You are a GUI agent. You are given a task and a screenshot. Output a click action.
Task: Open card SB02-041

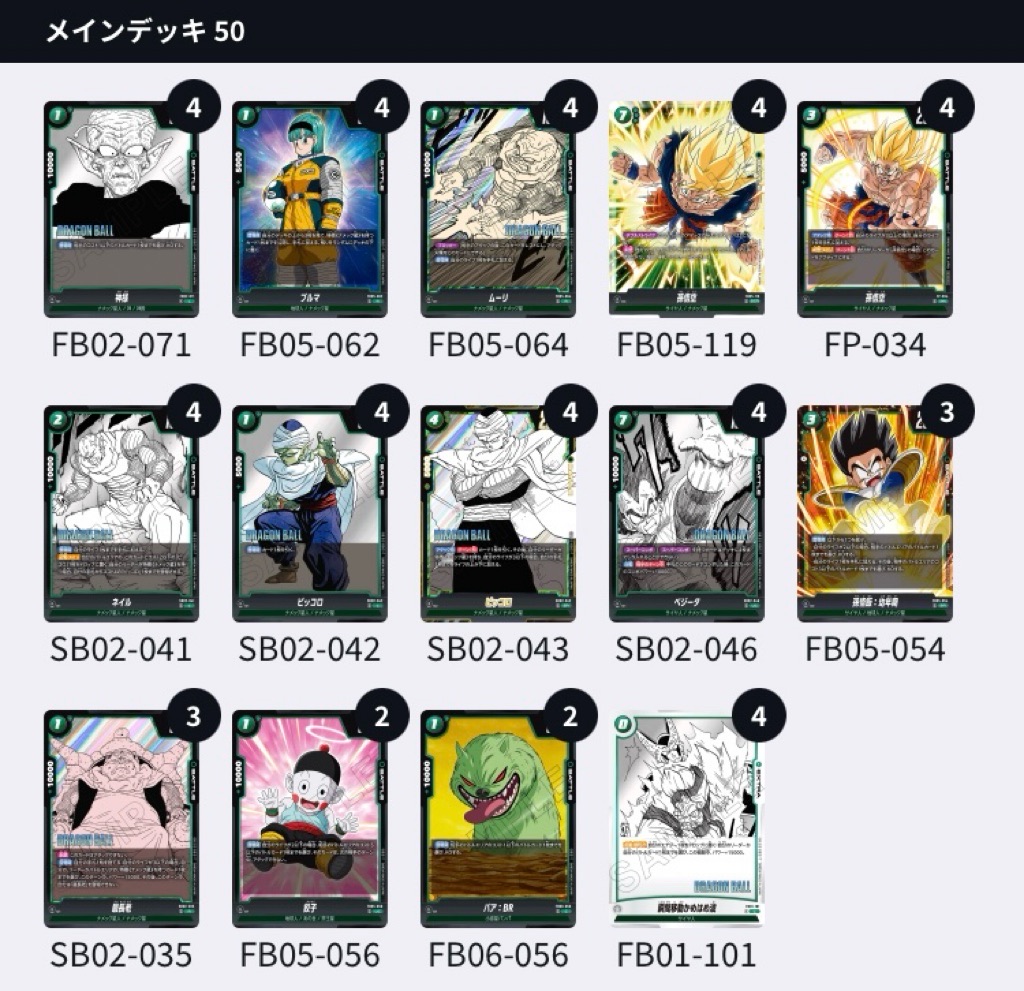pos(121,514)
